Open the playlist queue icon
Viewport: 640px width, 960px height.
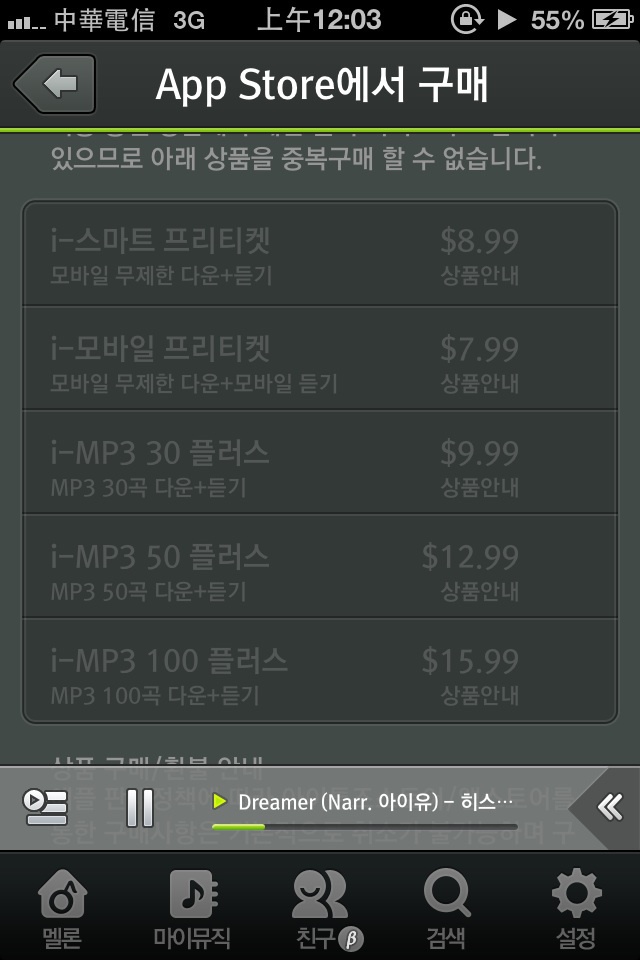point(45,807)
